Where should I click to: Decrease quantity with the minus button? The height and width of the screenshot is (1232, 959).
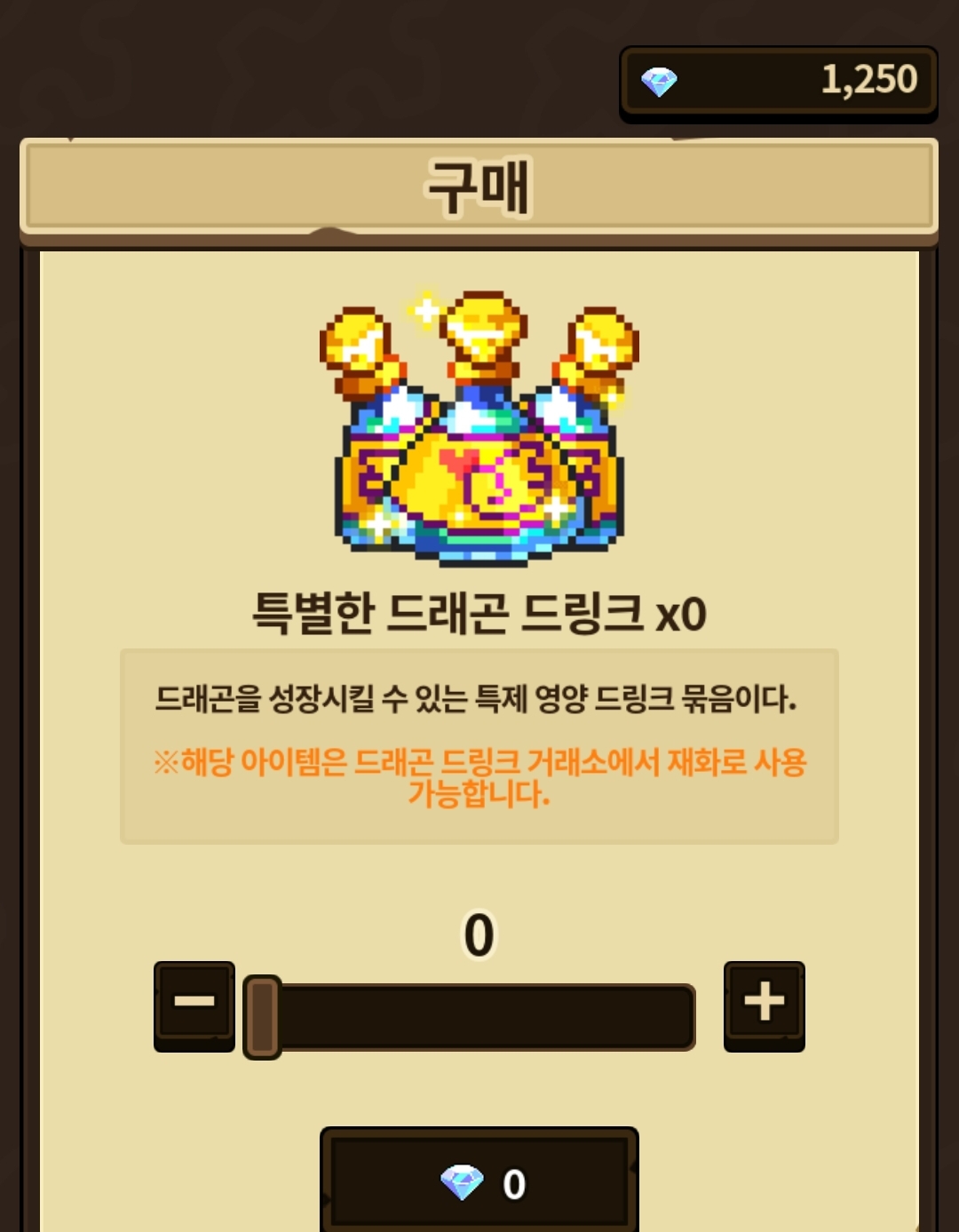(x=194, y=1005)
